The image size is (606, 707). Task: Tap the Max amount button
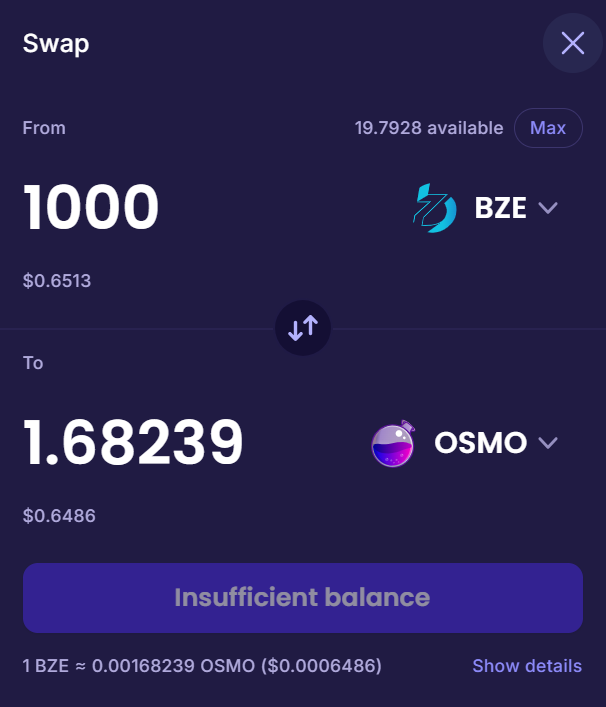tap(548, 128)
